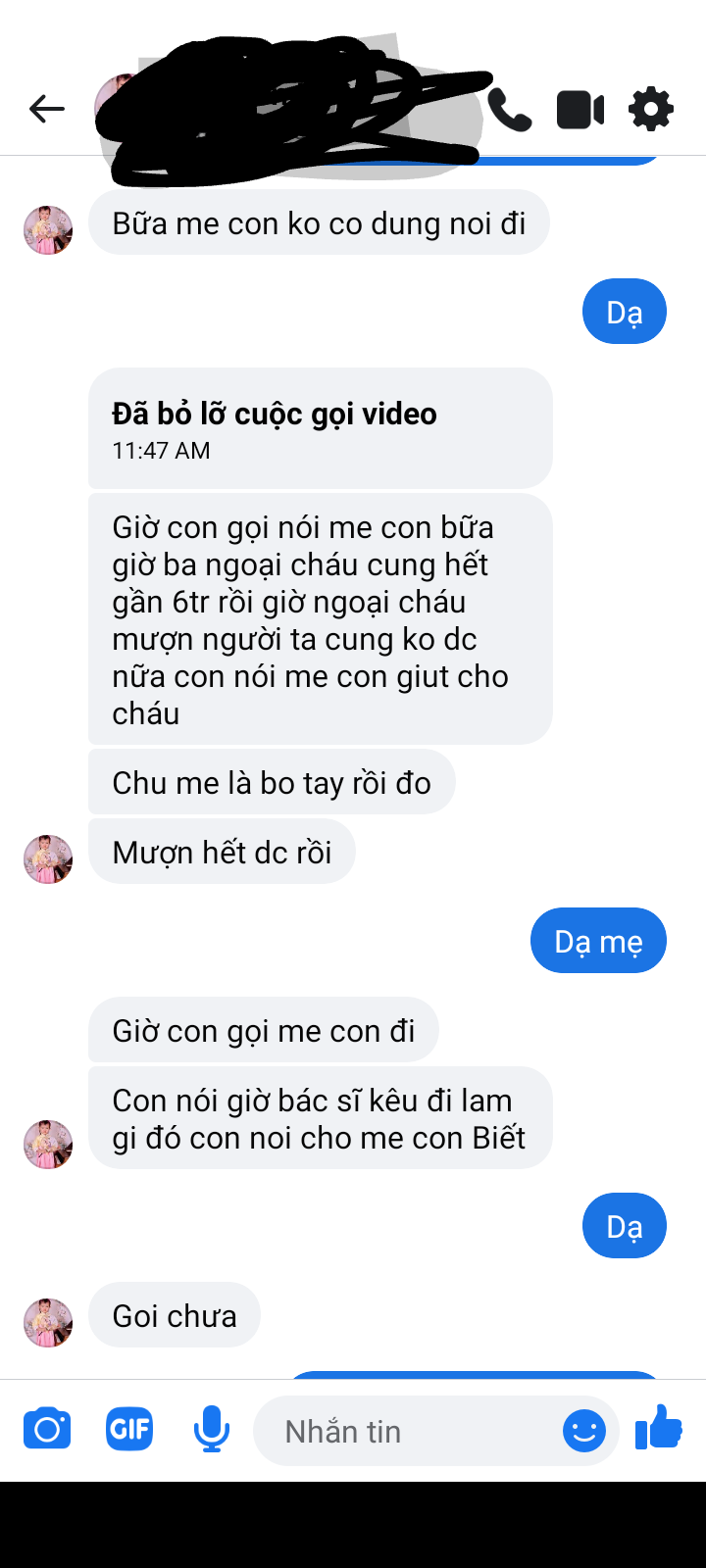Open conversation settings gear
The width and height of the screenshot is (706, 1568).
pyautogui.click(x=651, y=109)
